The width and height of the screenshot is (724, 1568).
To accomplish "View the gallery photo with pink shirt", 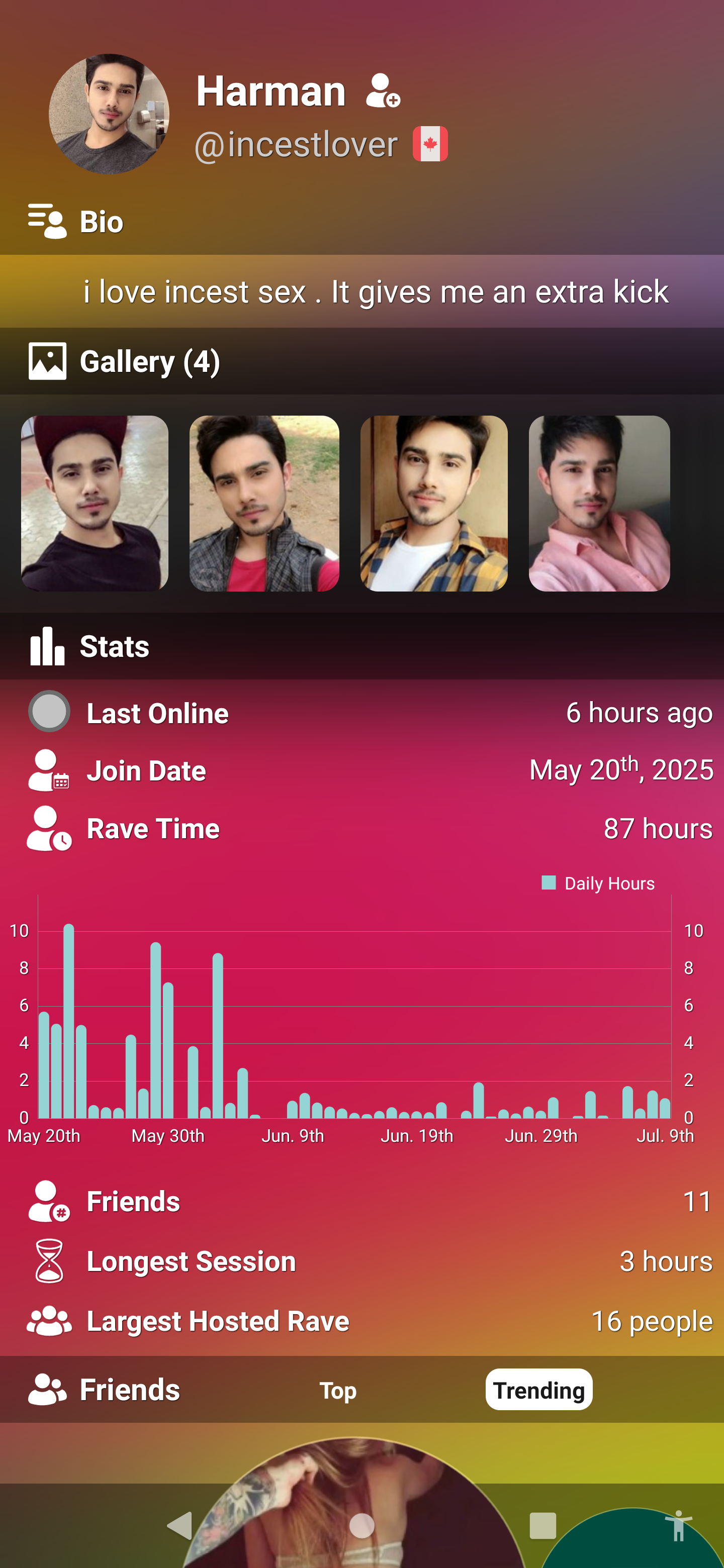I will [599, 504].
